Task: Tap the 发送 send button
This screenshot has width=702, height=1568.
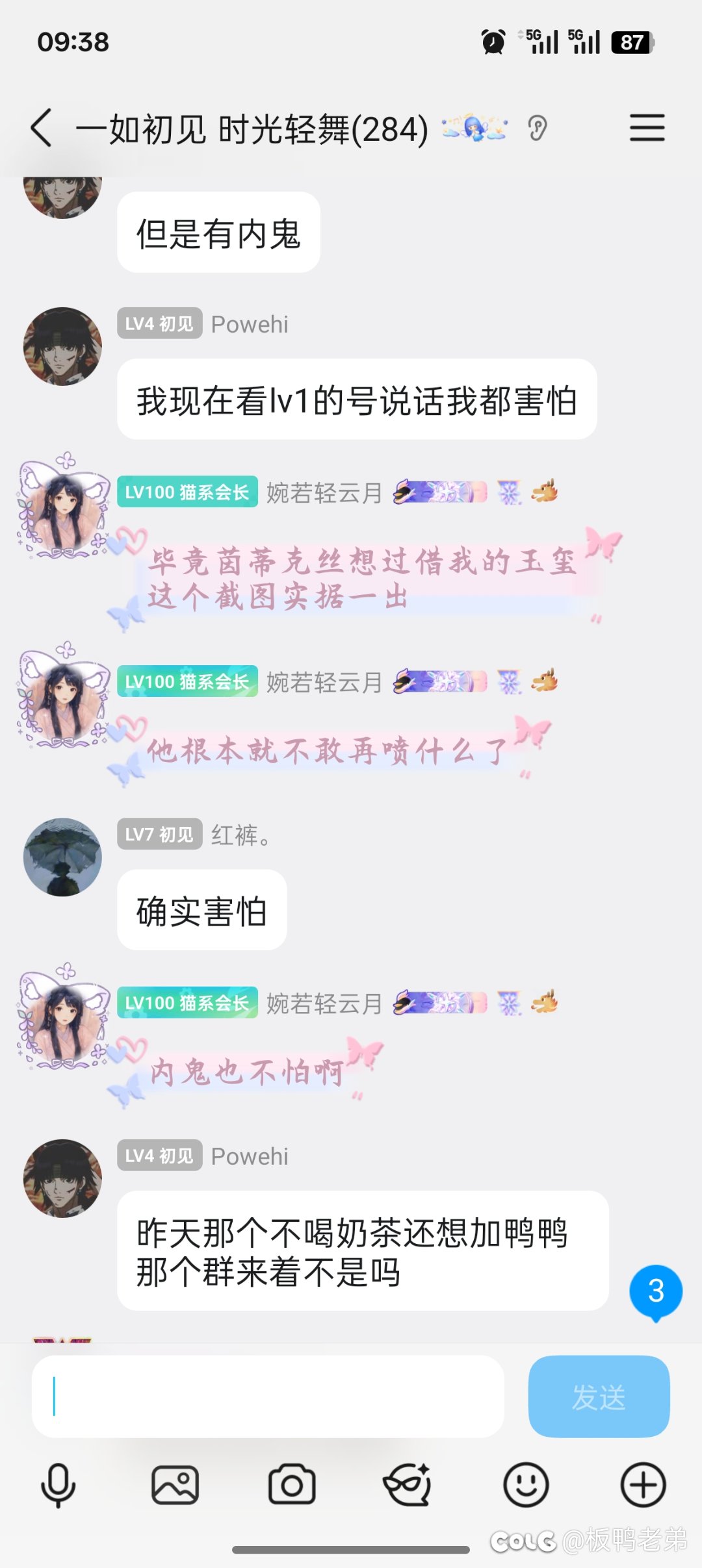Action: click(599, 1396)
